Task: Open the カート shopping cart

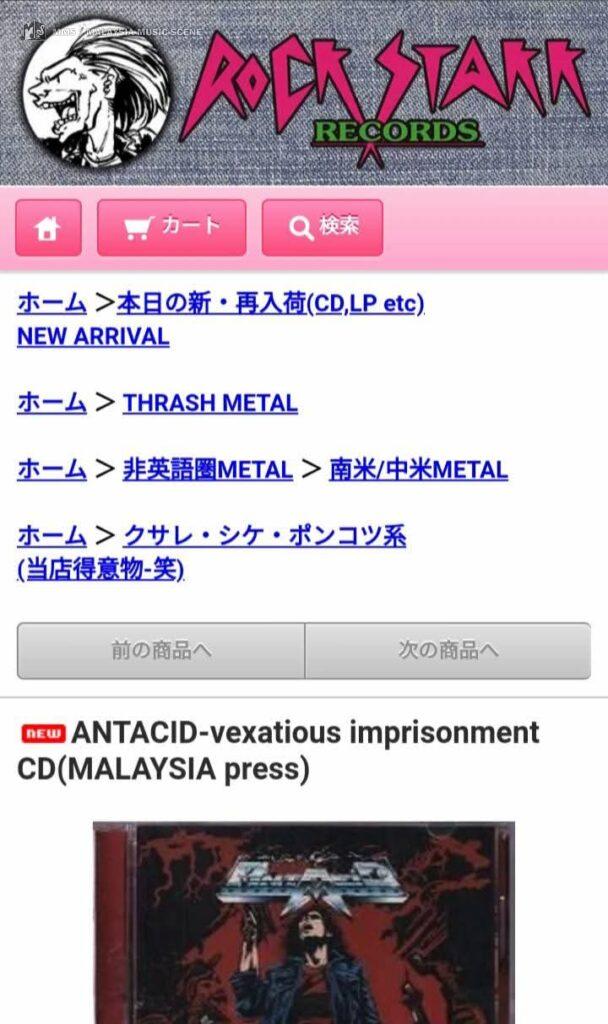Action: pyautogui.click(x=171, y=227)
